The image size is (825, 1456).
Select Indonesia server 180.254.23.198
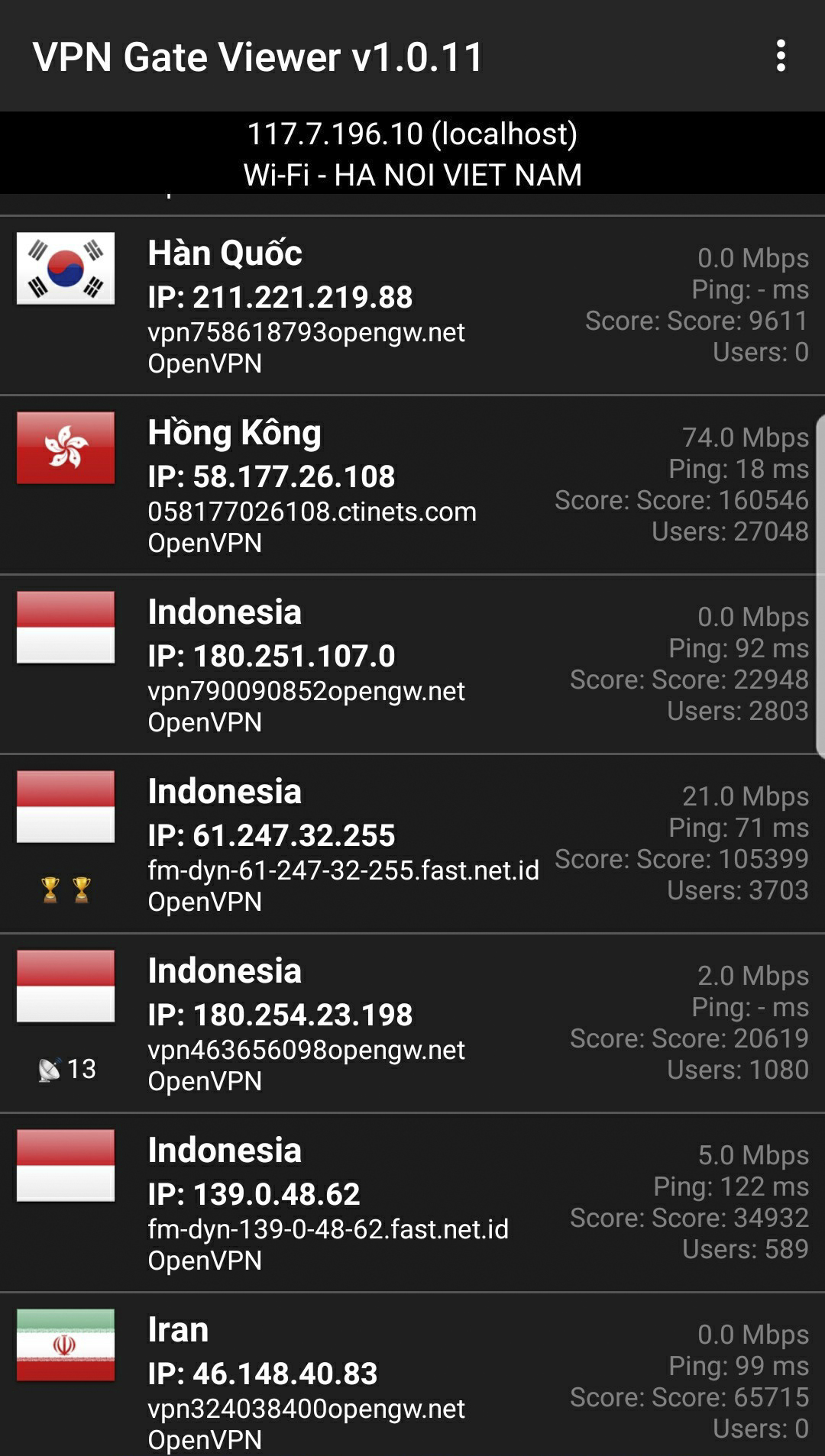[412, 1023]
